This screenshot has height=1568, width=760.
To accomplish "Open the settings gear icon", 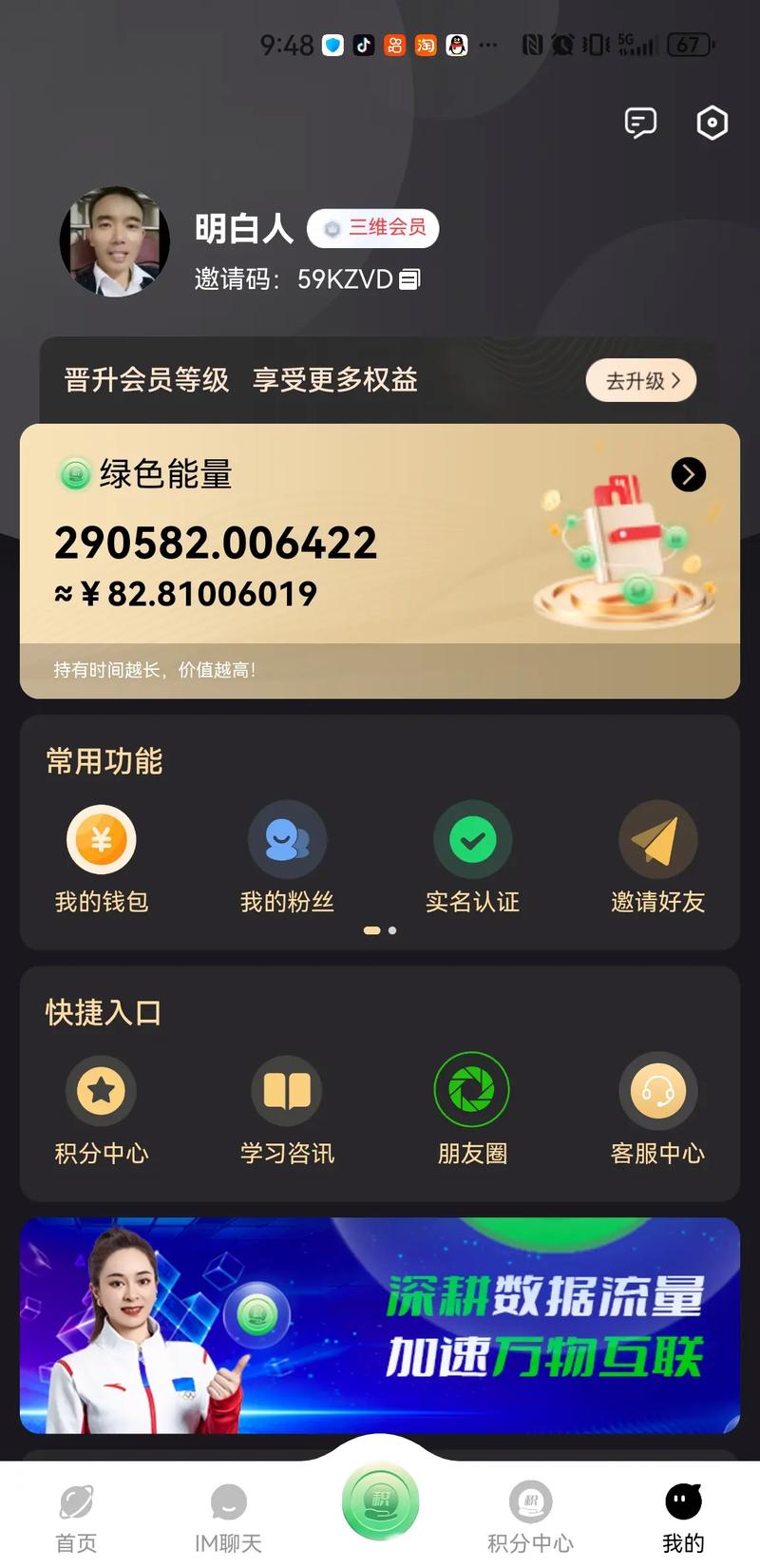I will coord(712,123).
